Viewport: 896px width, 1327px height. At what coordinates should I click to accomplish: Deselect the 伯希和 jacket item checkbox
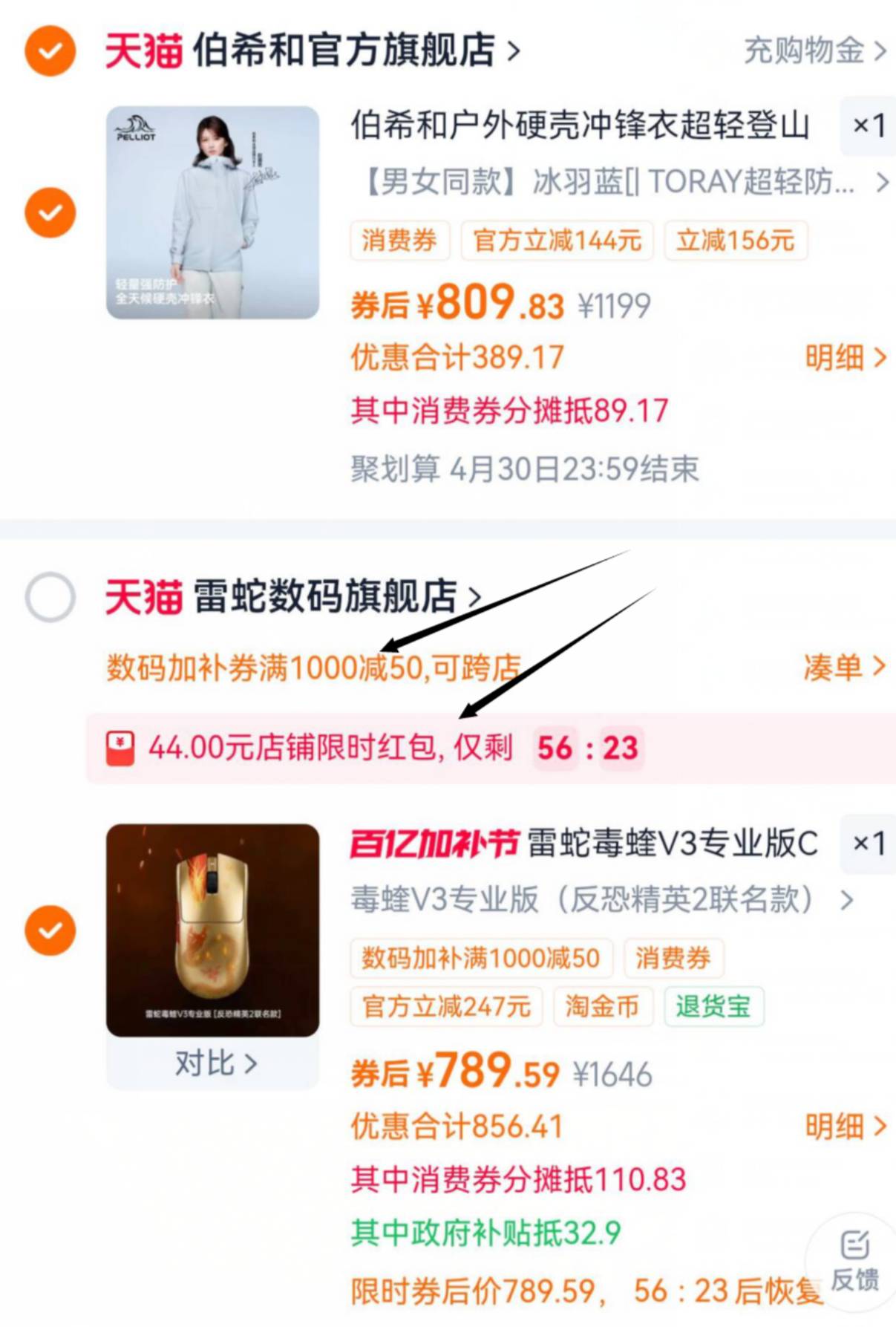[x=50, y=212]
